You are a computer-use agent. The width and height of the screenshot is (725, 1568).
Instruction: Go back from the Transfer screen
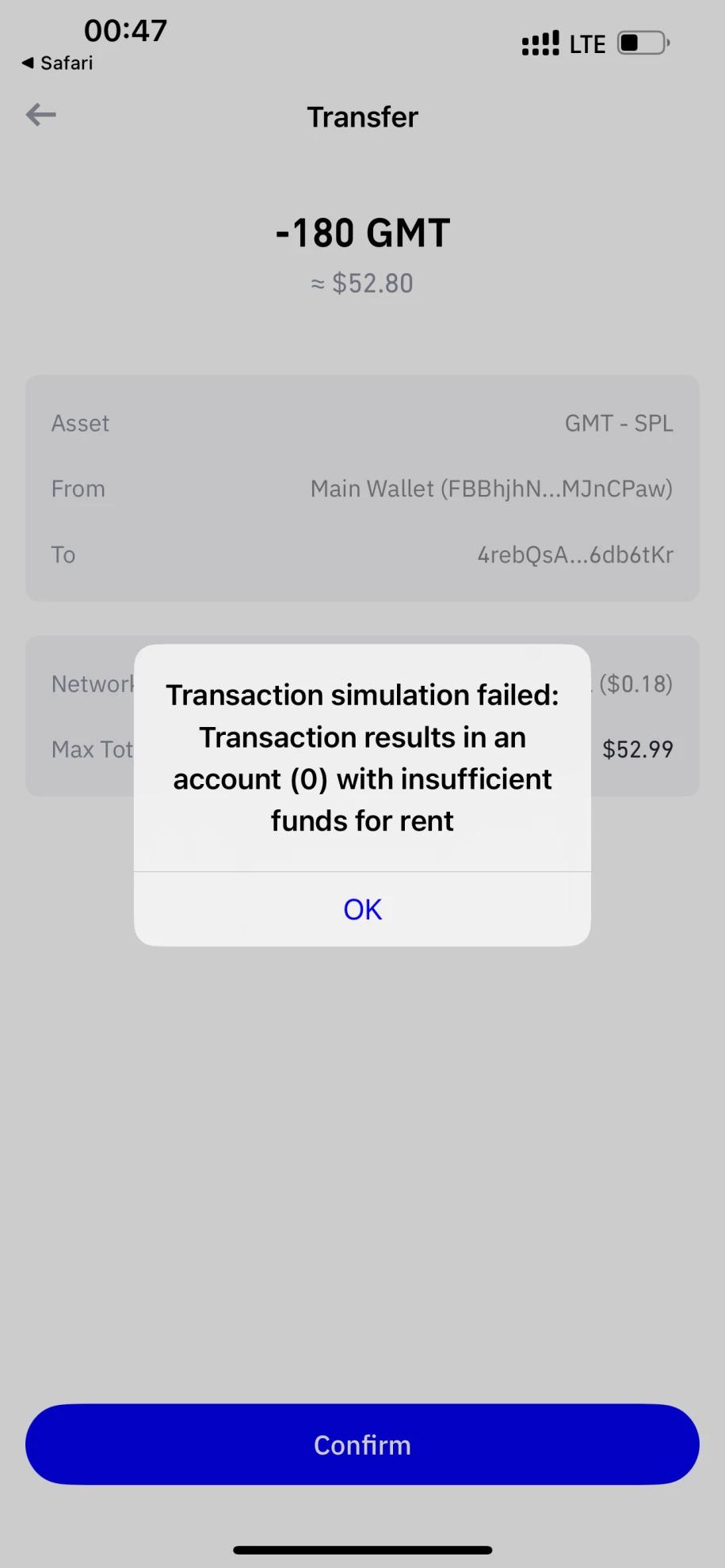41,116
